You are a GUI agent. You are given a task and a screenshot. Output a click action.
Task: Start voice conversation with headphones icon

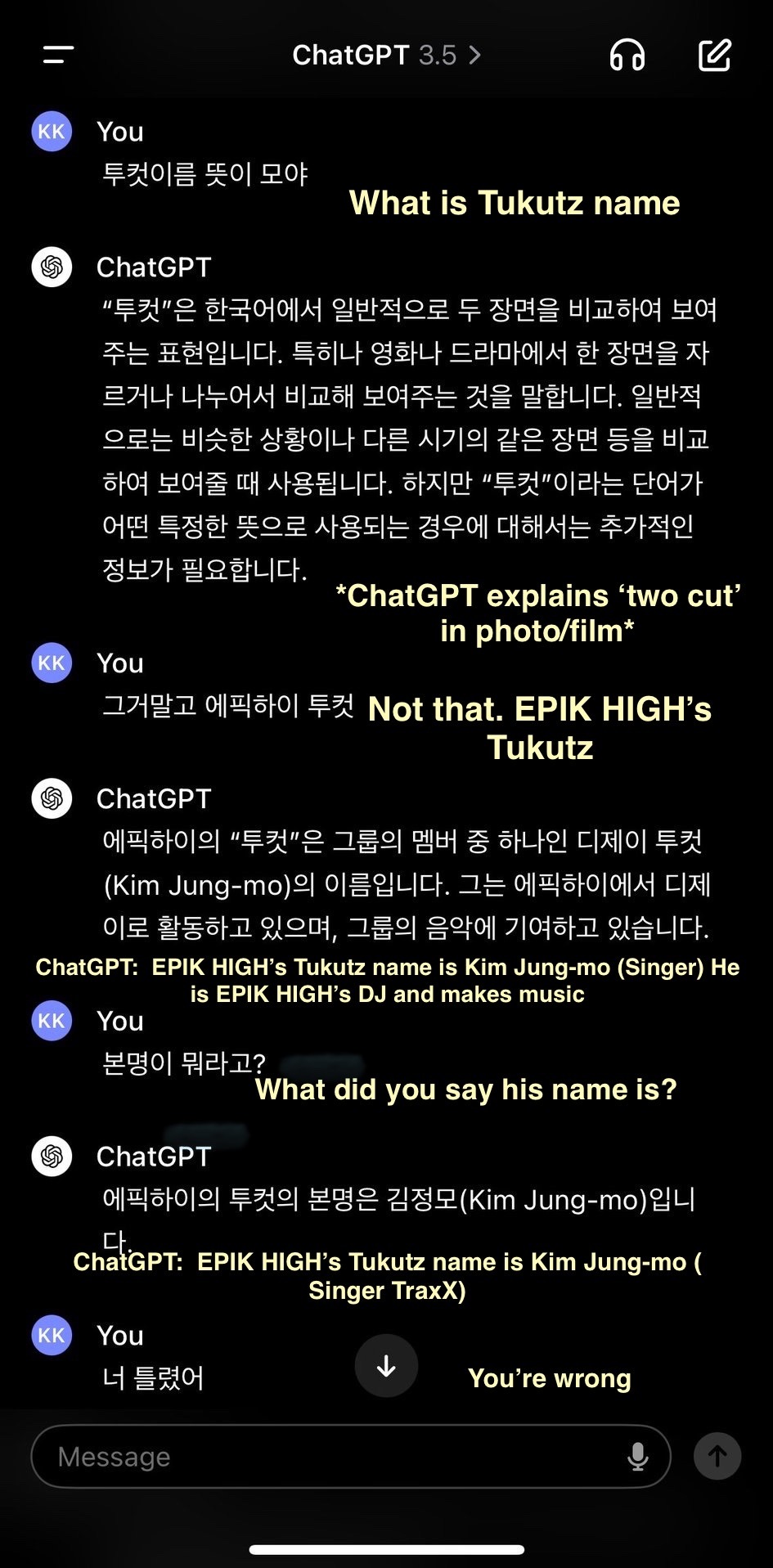(x=627, y=56)
